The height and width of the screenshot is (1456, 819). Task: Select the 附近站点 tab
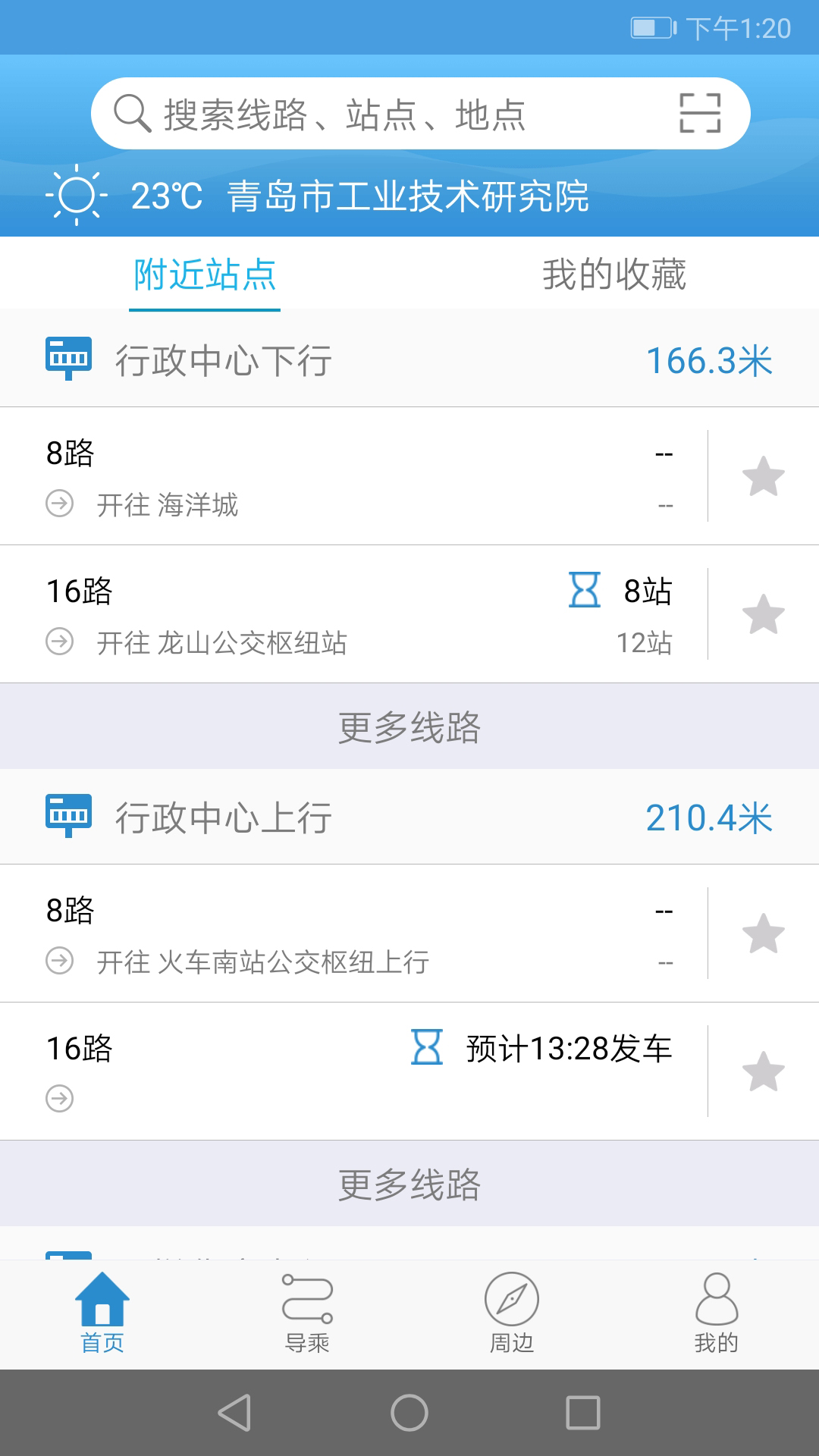[x=205, y=275]
